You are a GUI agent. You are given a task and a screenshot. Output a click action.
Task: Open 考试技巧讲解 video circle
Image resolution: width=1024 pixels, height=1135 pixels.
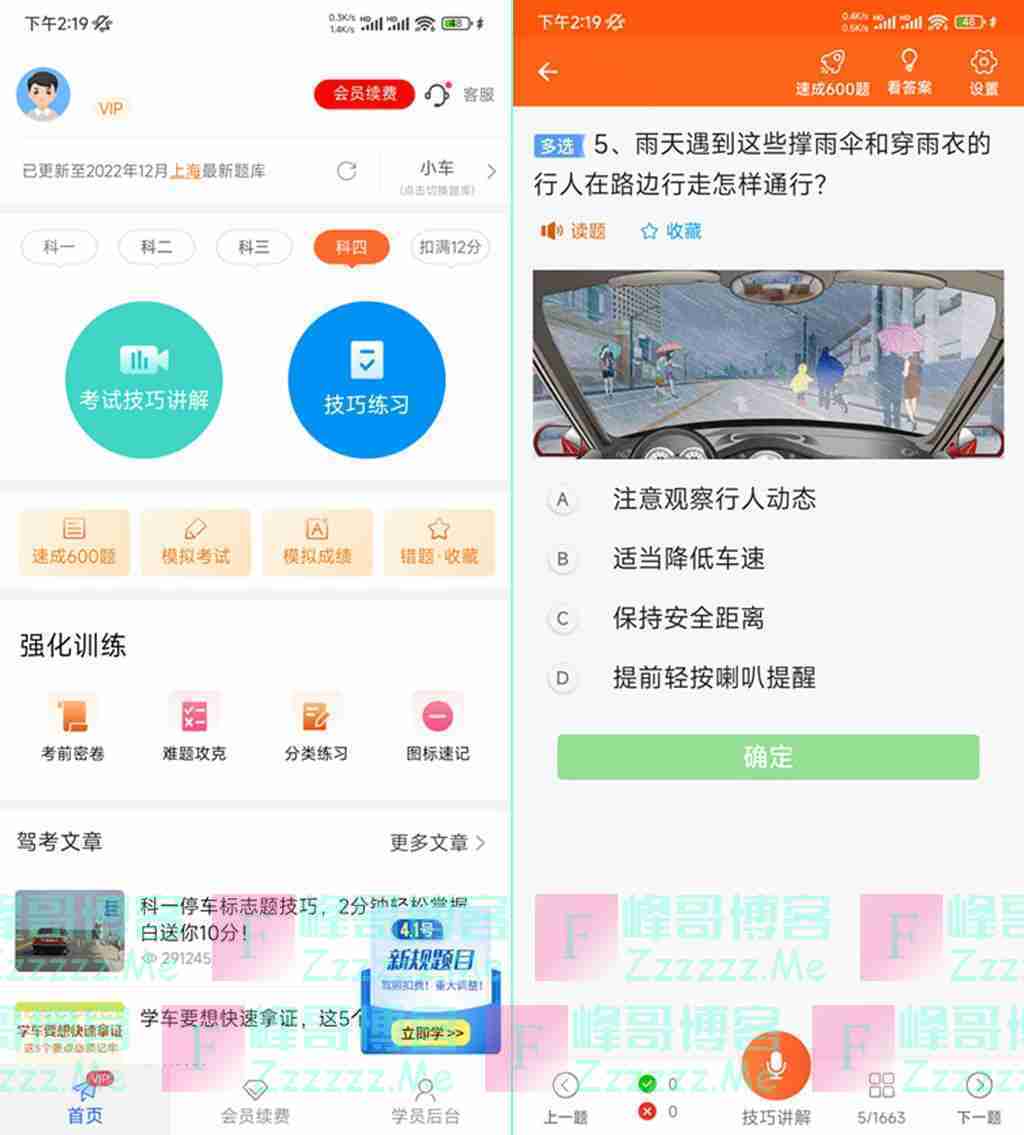click(x=144, y=380)
